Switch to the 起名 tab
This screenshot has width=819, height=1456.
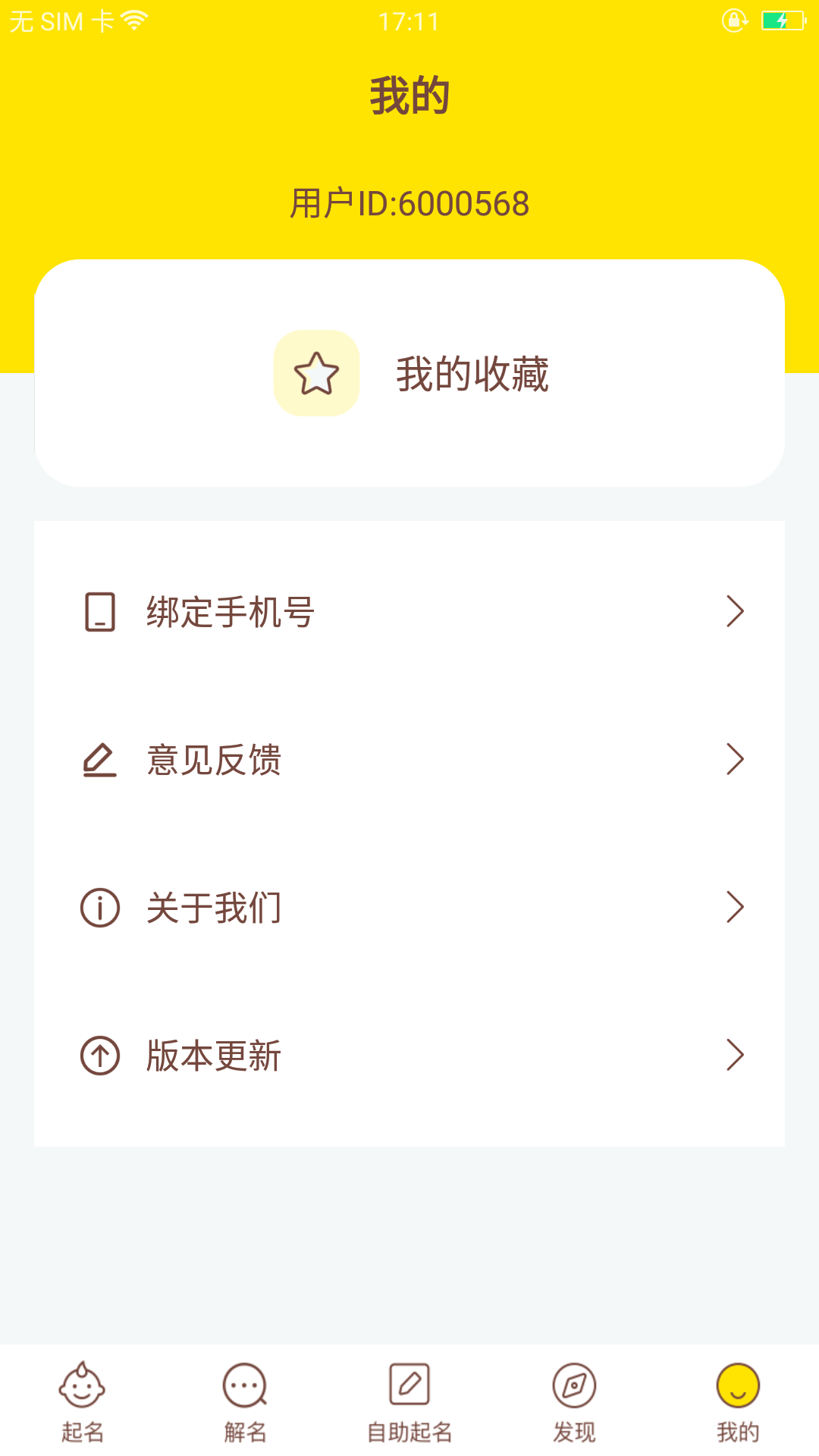coord(82,1401)
